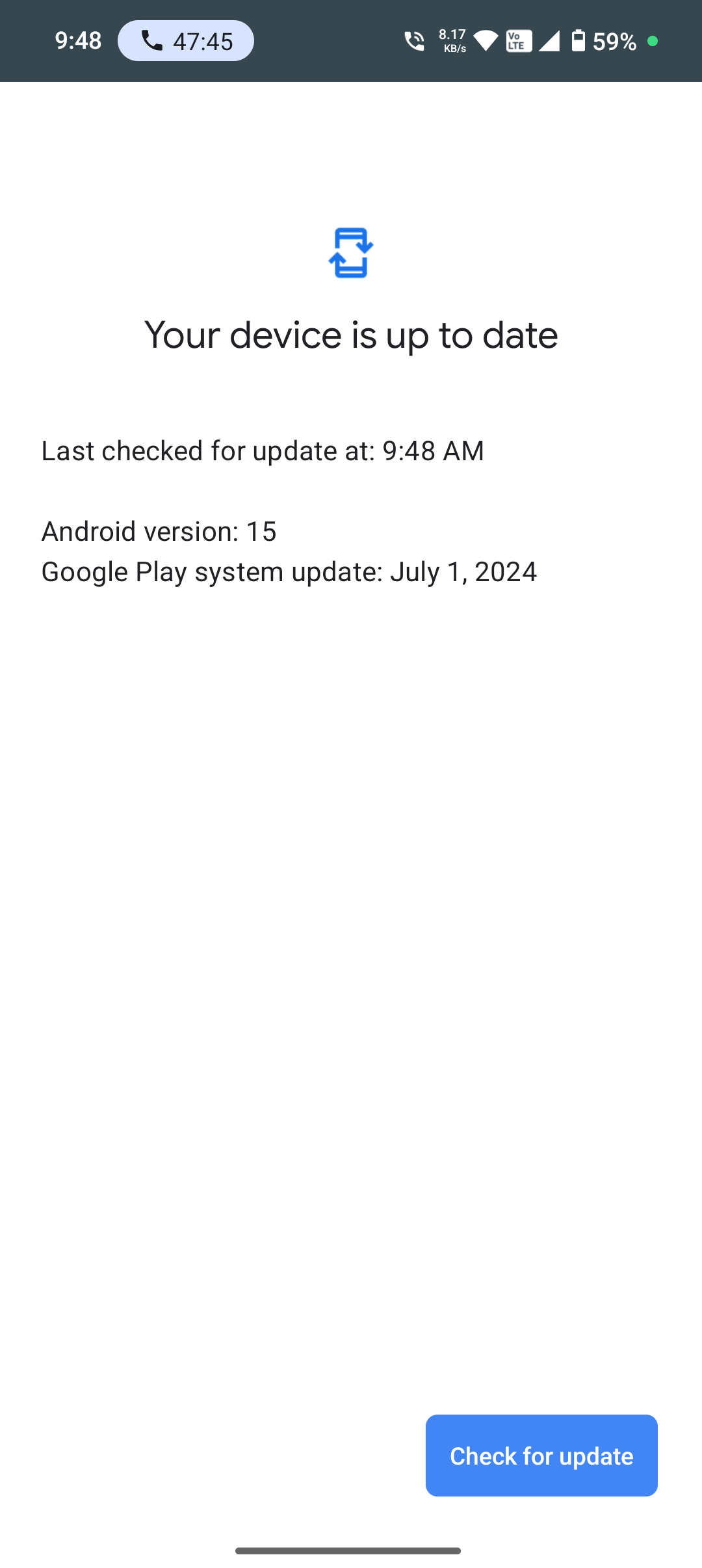Open the ongoing call chip showing 47:45
The width and height of the screenshot is (702, 1568).
186,41
